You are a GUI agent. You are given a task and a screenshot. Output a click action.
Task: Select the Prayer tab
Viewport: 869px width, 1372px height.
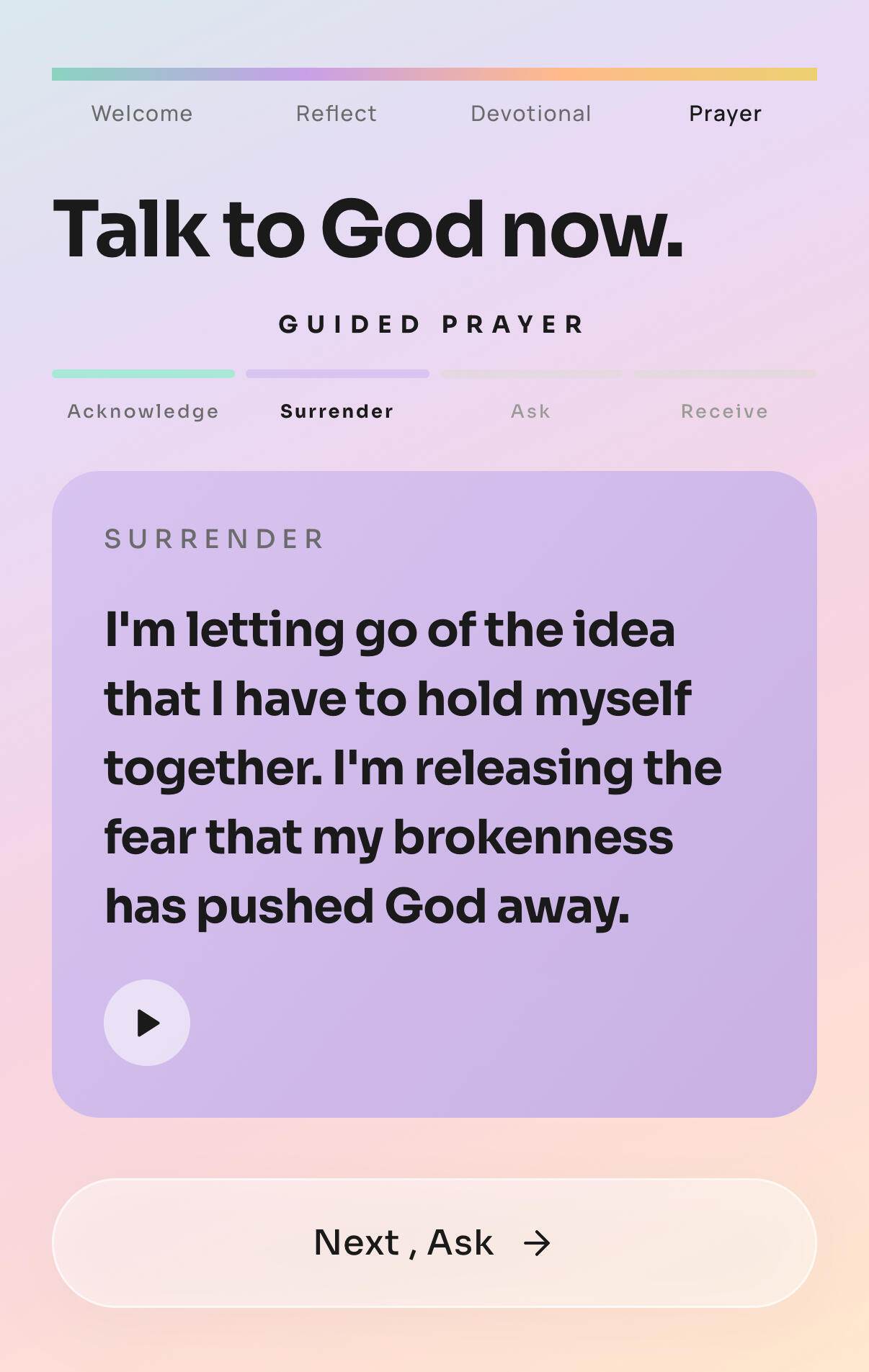(x=725, y=114)
